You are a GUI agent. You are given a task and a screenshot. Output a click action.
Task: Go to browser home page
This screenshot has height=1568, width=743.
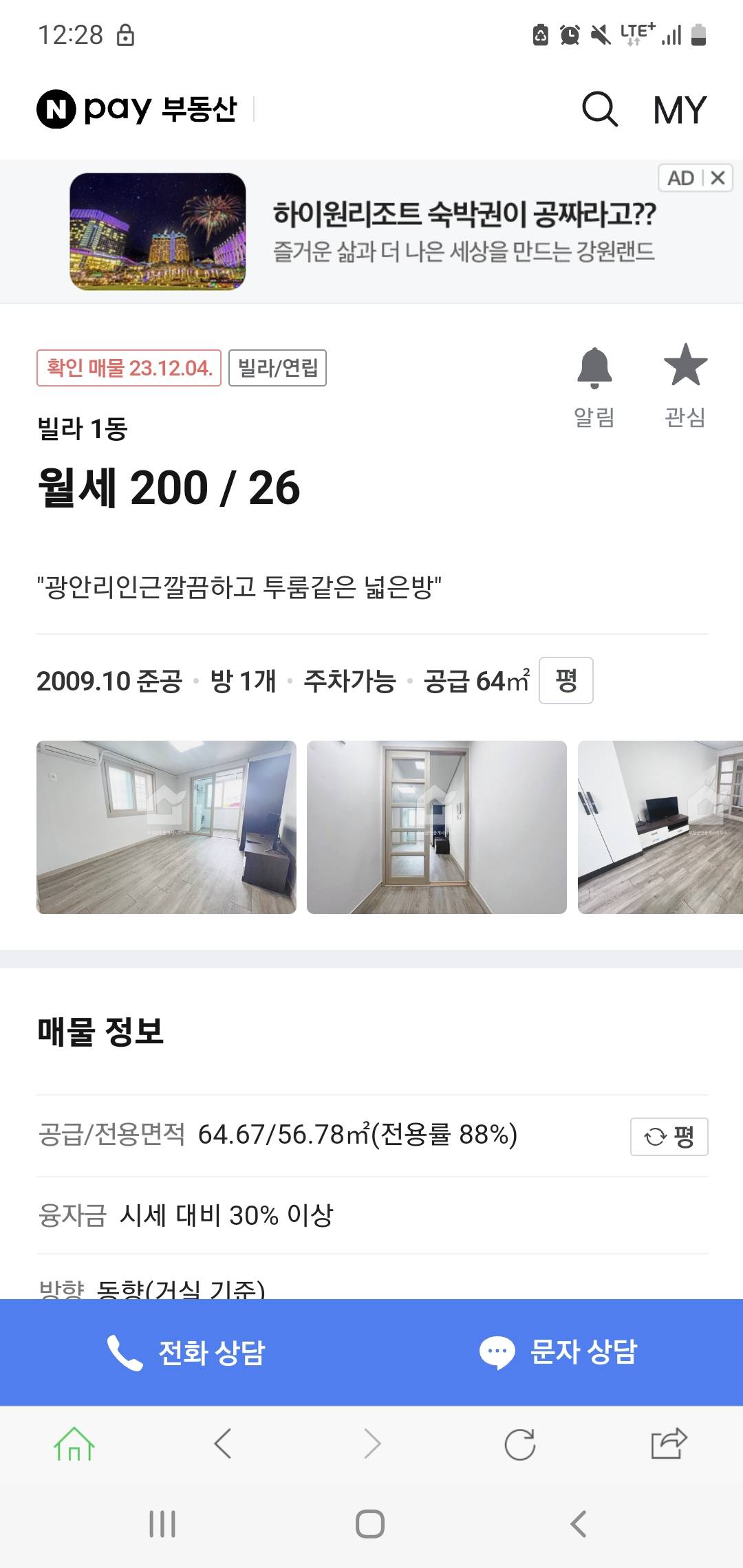coord(74,1444)
